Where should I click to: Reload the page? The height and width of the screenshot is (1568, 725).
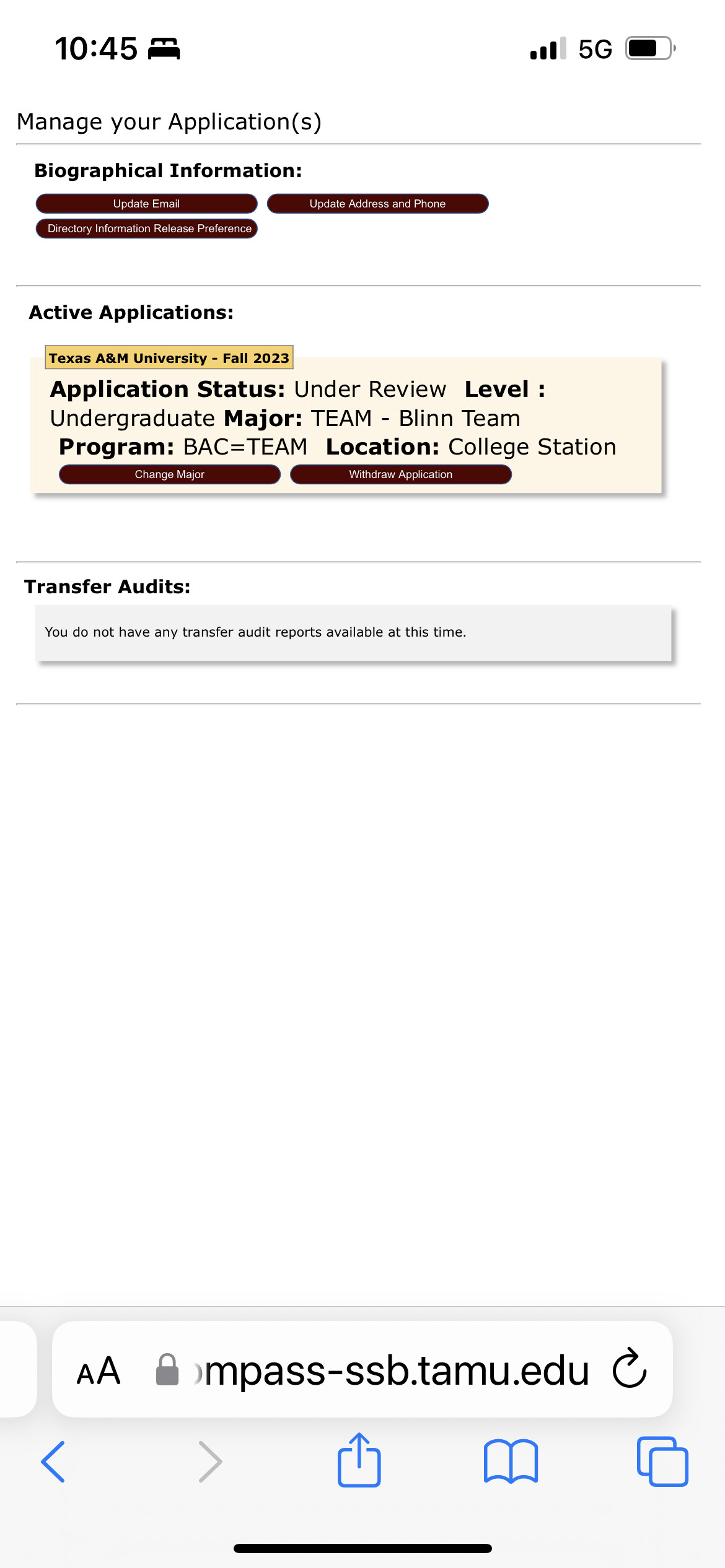pos(630,1369)
